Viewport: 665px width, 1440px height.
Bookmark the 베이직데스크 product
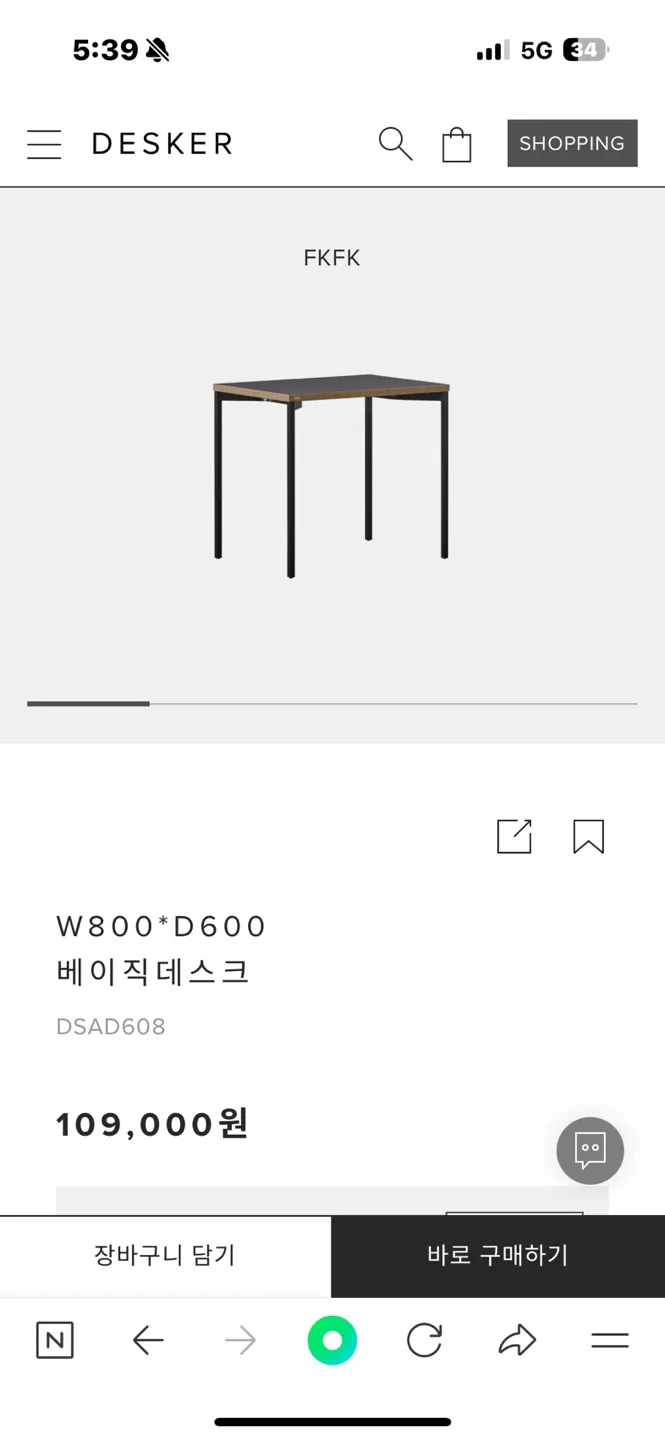click(588, 837)
